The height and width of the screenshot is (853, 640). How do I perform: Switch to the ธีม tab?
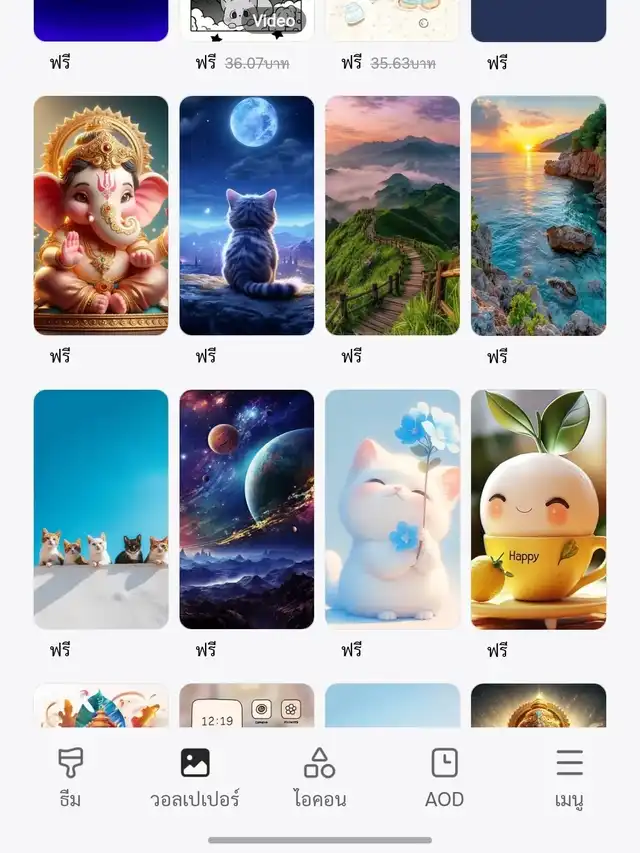[x=70, y=777]
